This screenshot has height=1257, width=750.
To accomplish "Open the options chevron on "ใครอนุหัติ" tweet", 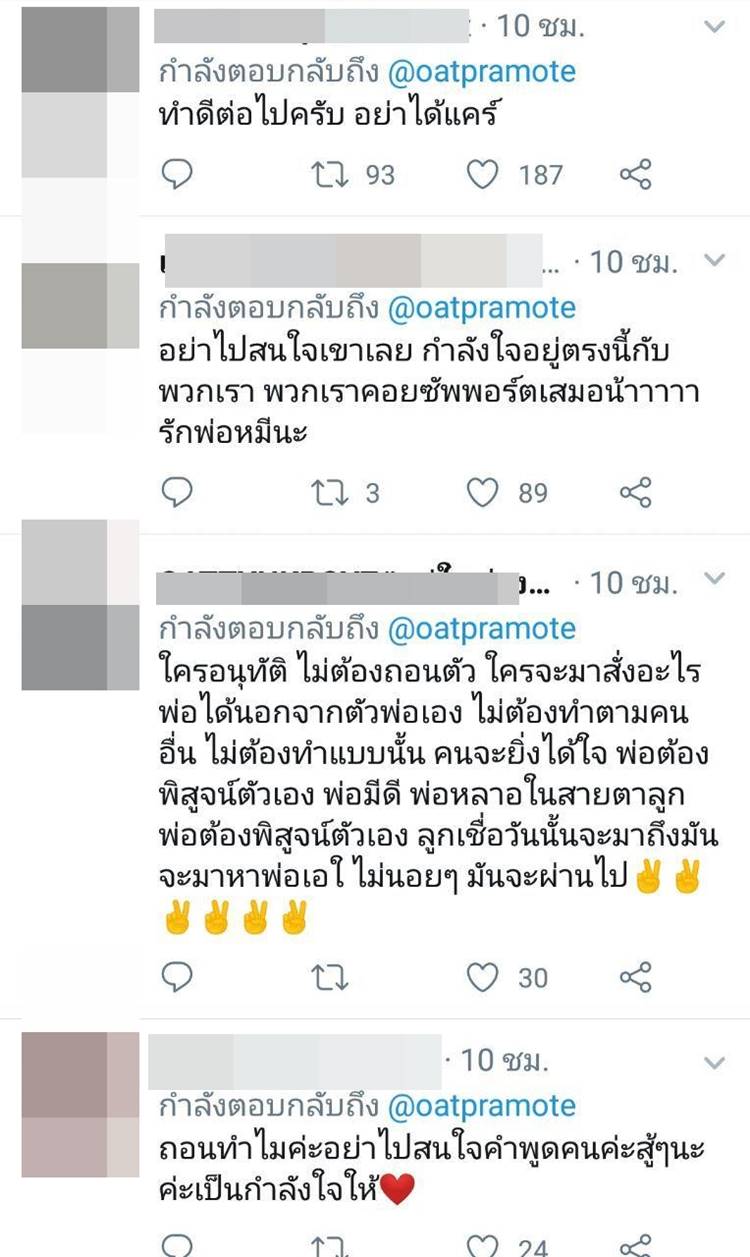I will [x=715, y=578].
